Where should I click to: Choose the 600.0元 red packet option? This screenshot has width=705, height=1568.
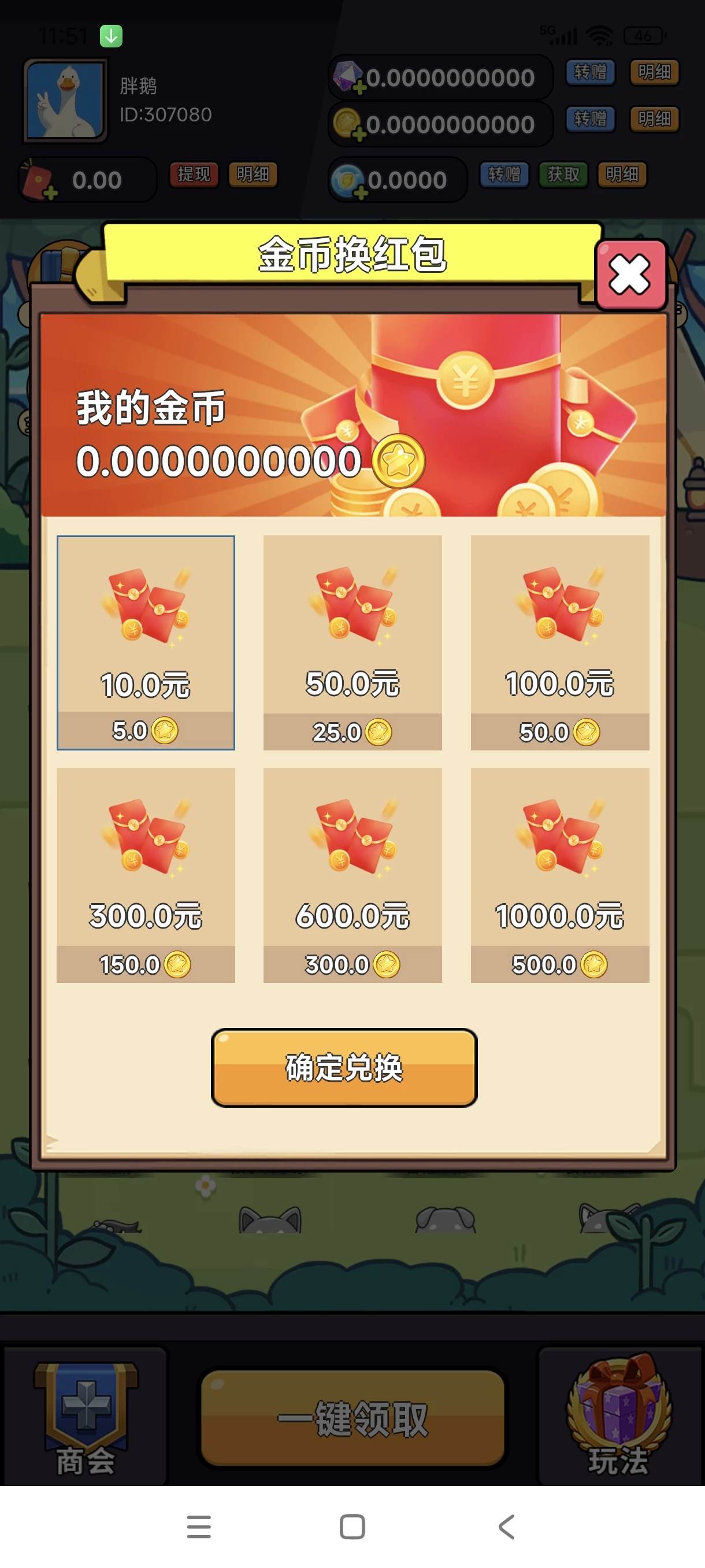[x=352, y=875]
